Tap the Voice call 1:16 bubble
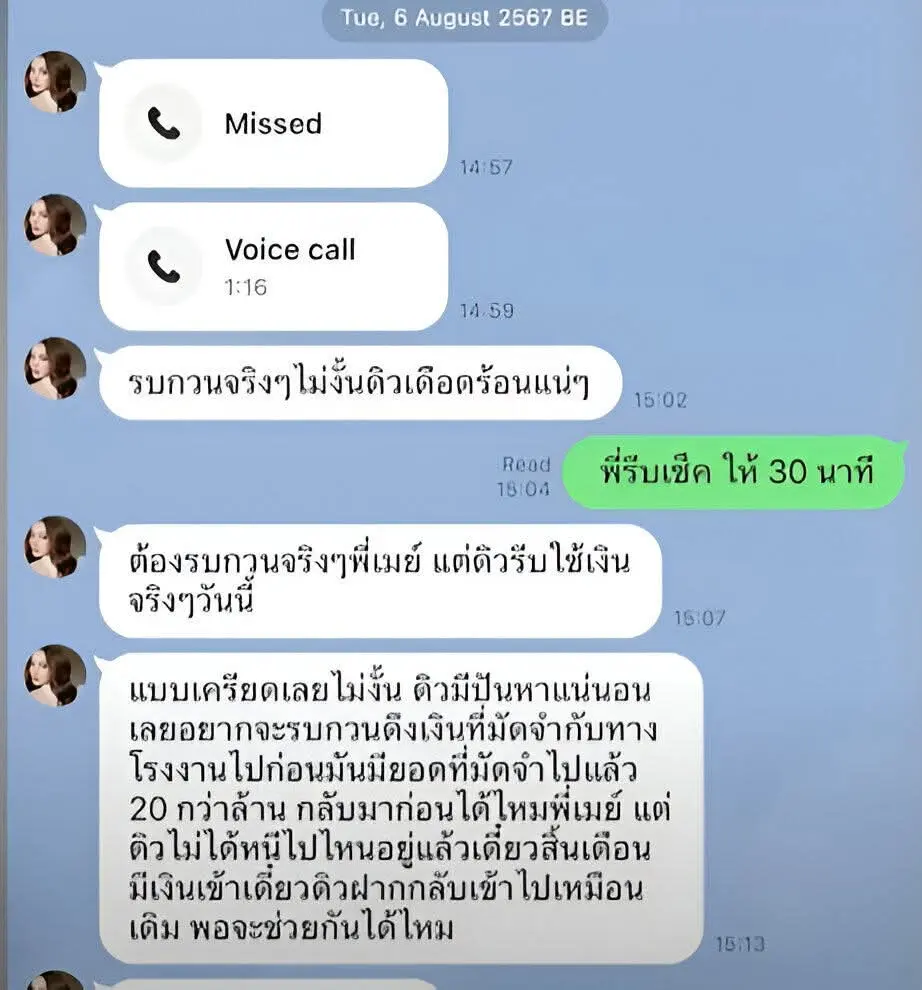This screenshot has width=922, height=990. click(272, 266)
